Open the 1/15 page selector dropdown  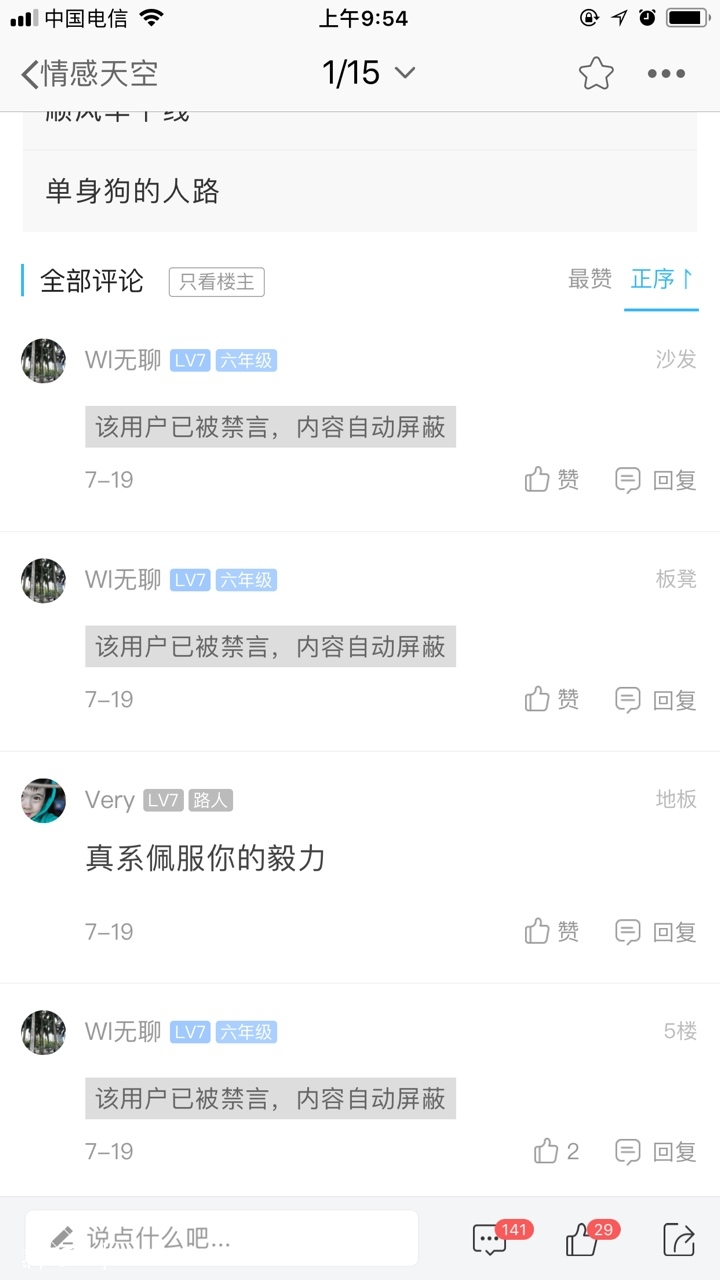(x=368, y=73)
